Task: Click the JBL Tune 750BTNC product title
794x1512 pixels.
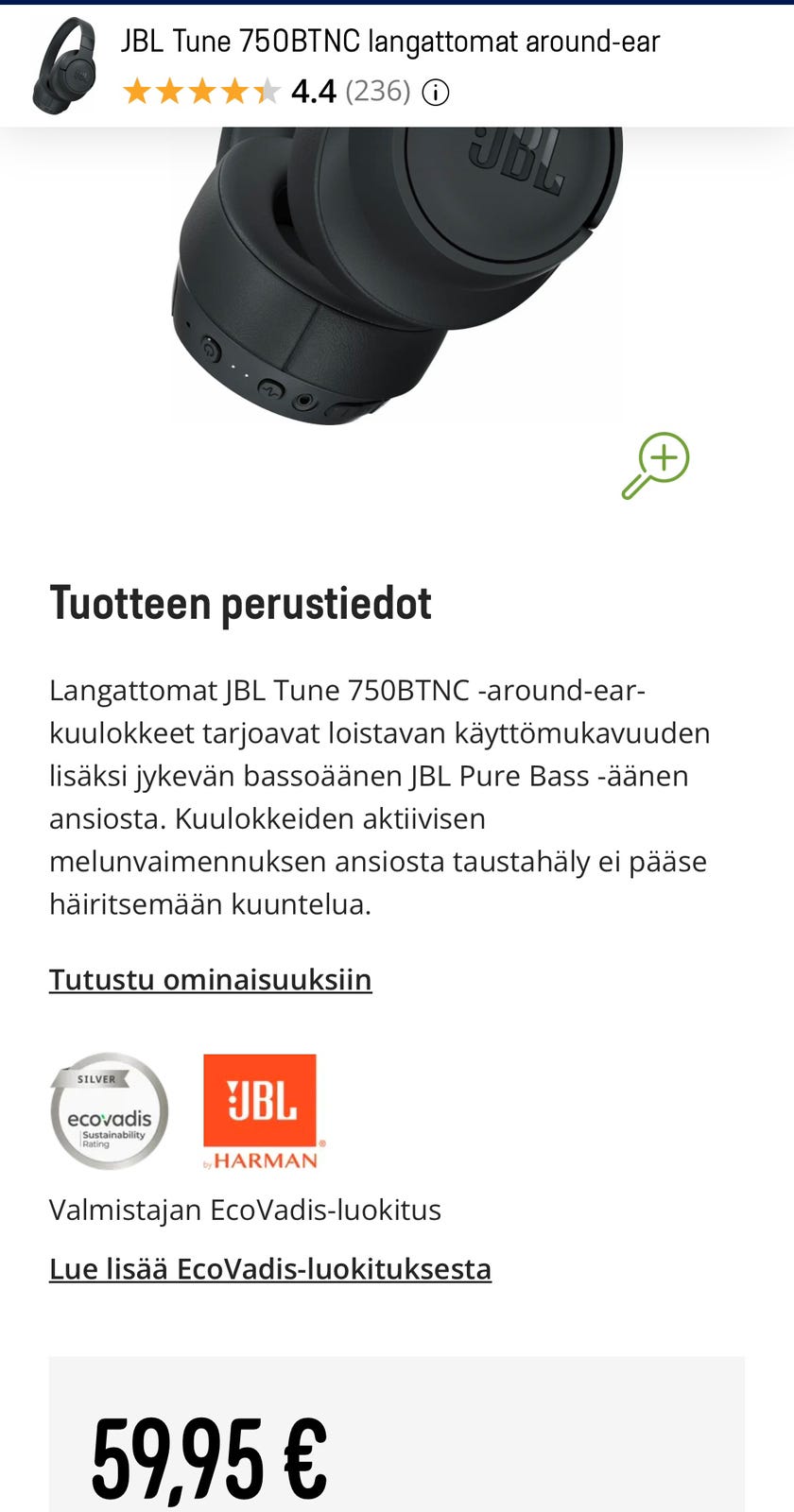Action: pyautogui.click(x=391, y=42)
